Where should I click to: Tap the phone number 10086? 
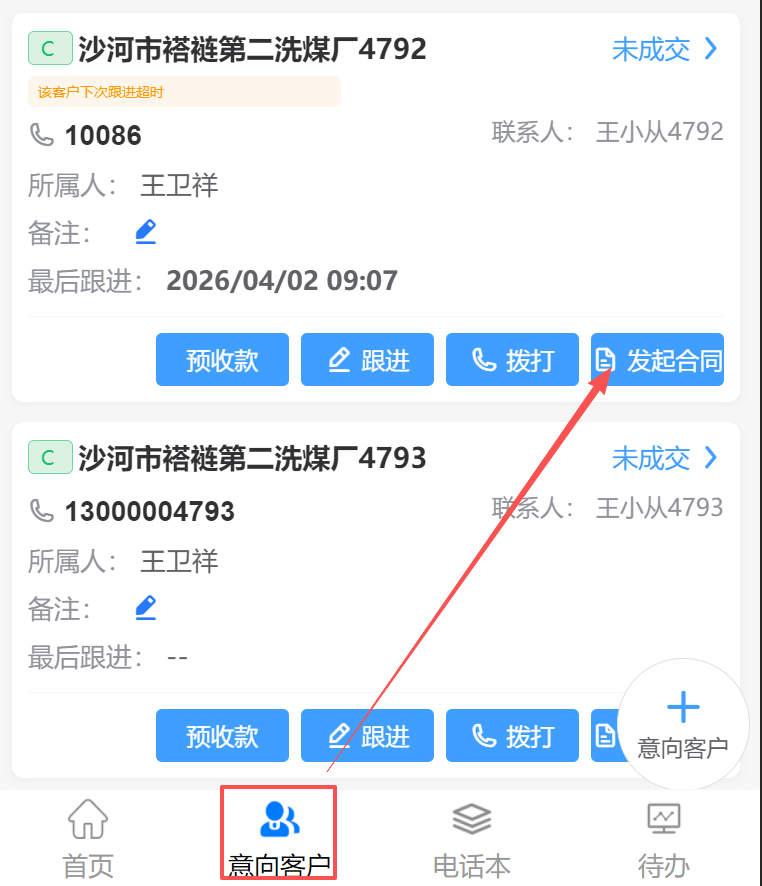[x=103, y=135]
